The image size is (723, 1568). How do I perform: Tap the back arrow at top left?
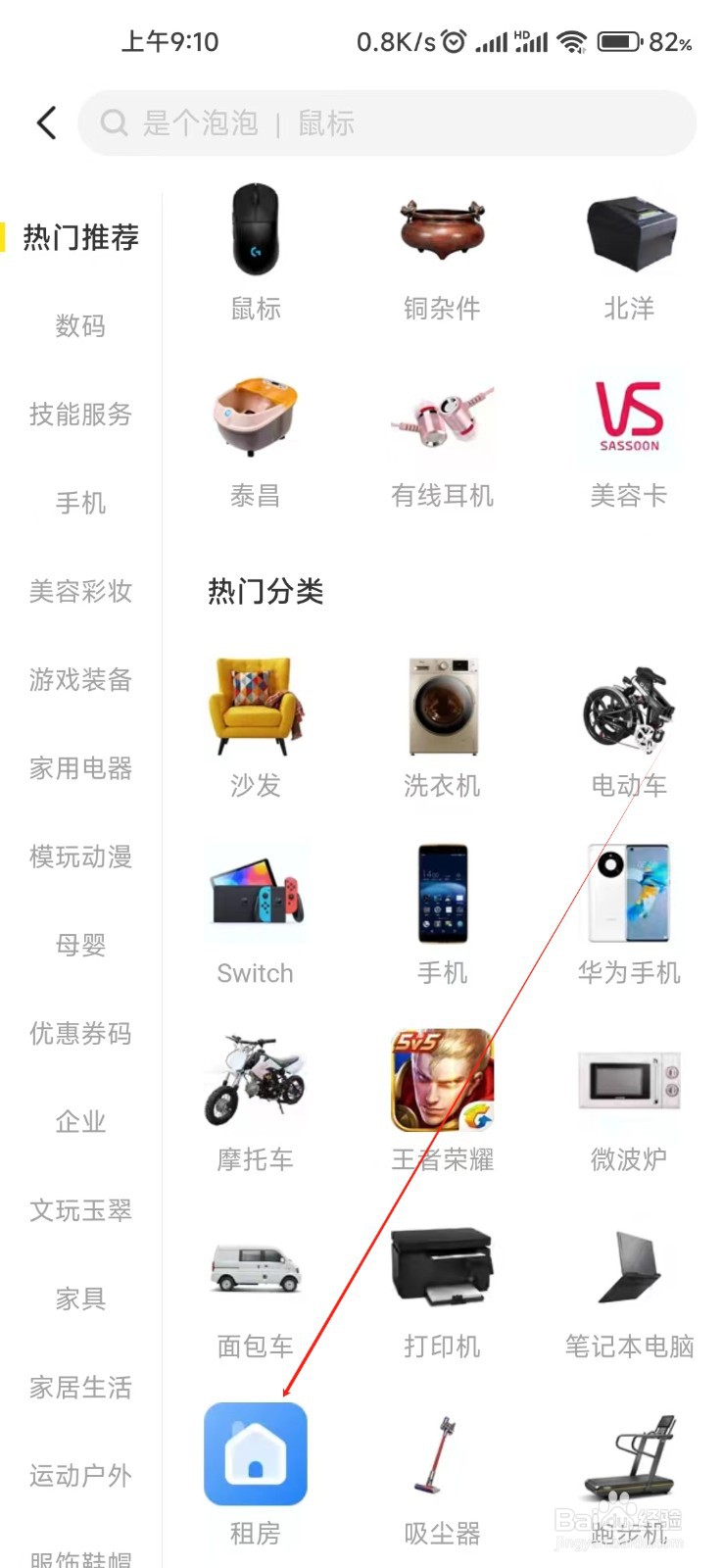46,122
